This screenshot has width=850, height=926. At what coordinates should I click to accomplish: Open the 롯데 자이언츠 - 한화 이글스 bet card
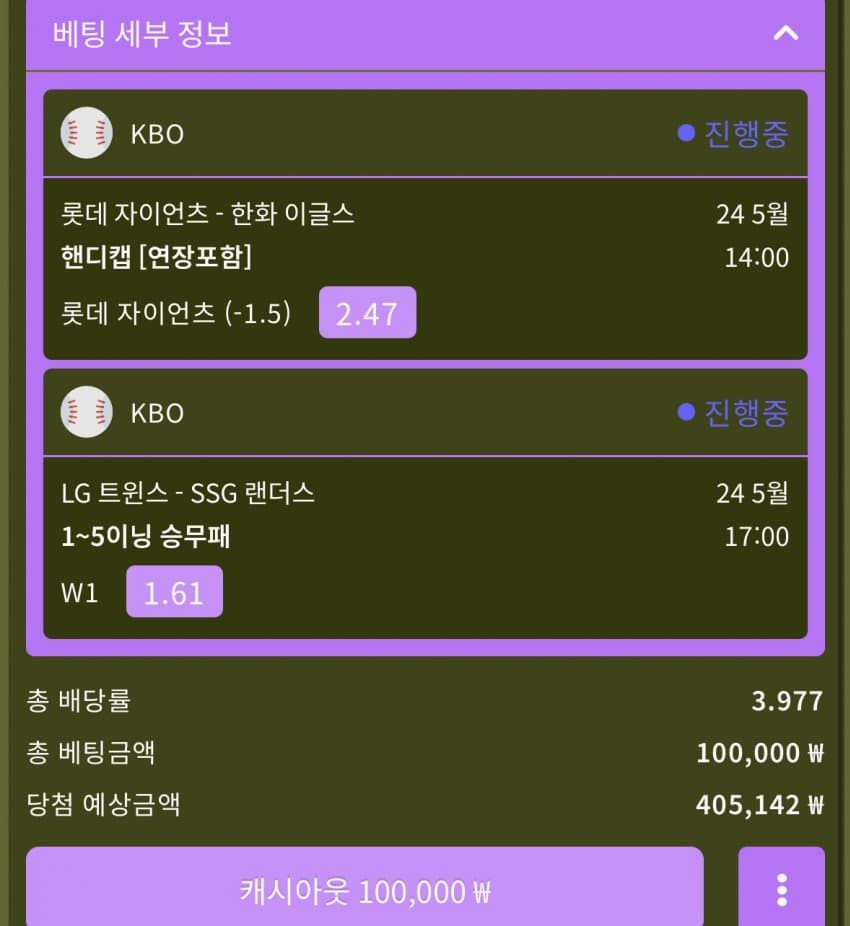pyautogui.click(x=425, y=267)
